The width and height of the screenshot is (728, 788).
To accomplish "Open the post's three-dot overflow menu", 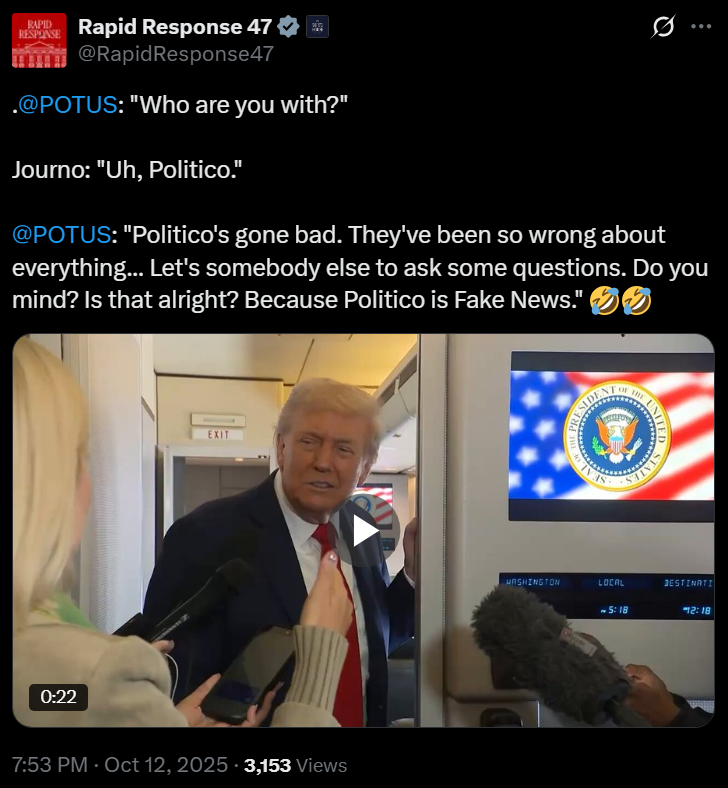I will click(x=702, y=27).
